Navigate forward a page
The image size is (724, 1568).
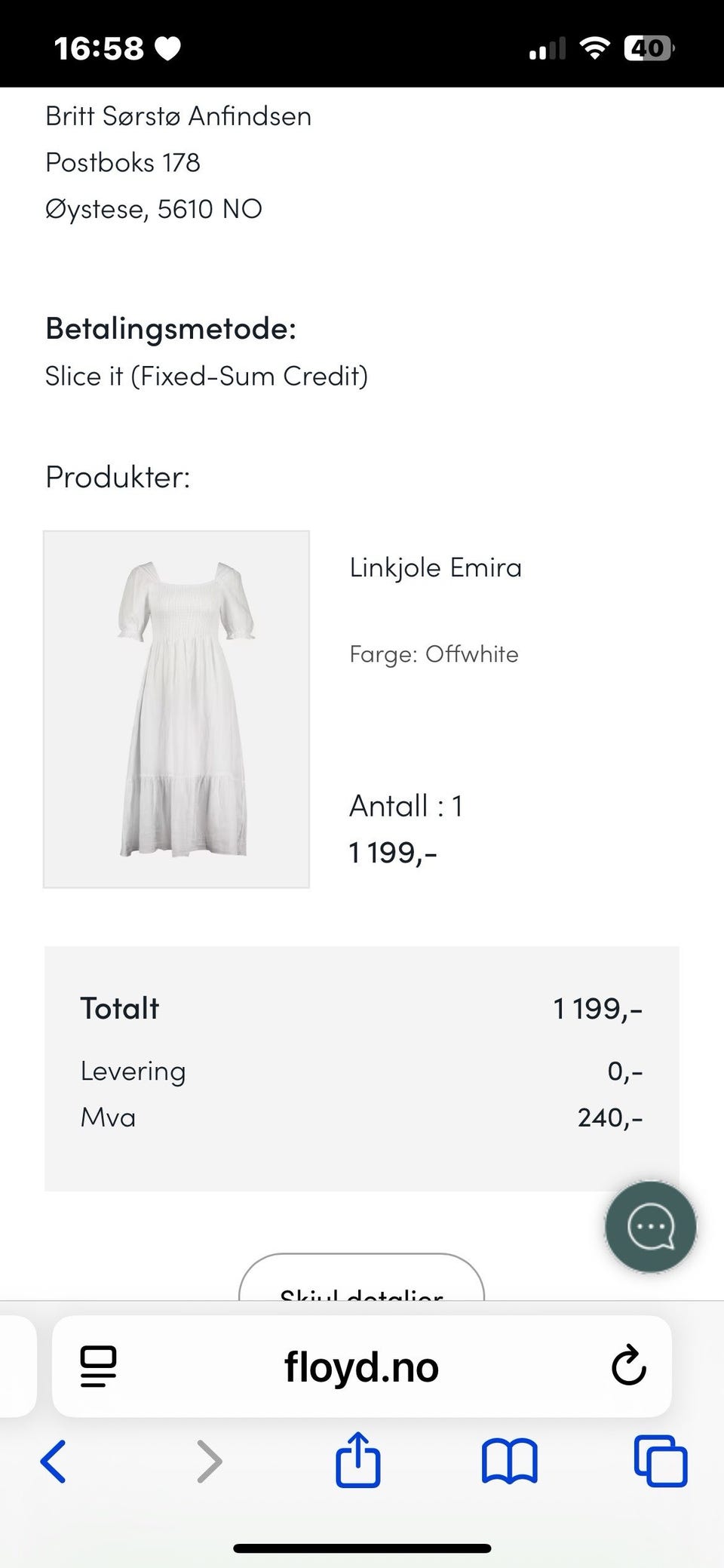(208, 1462)
